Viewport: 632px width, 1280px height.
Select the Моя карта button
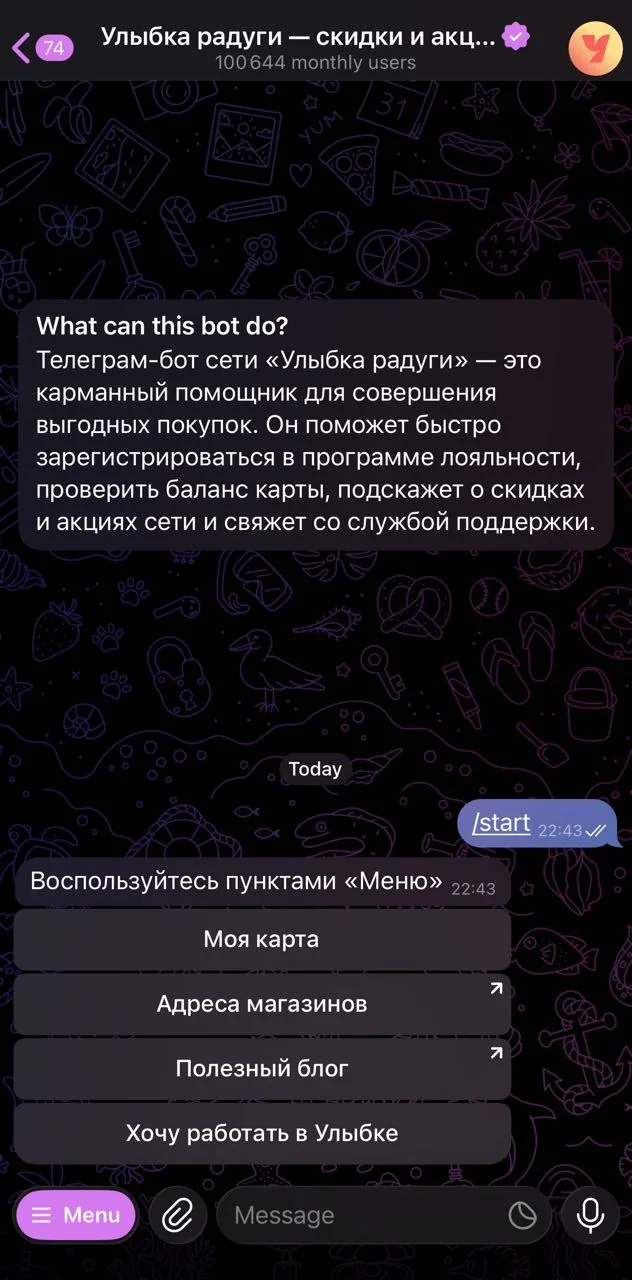point(262,939)
